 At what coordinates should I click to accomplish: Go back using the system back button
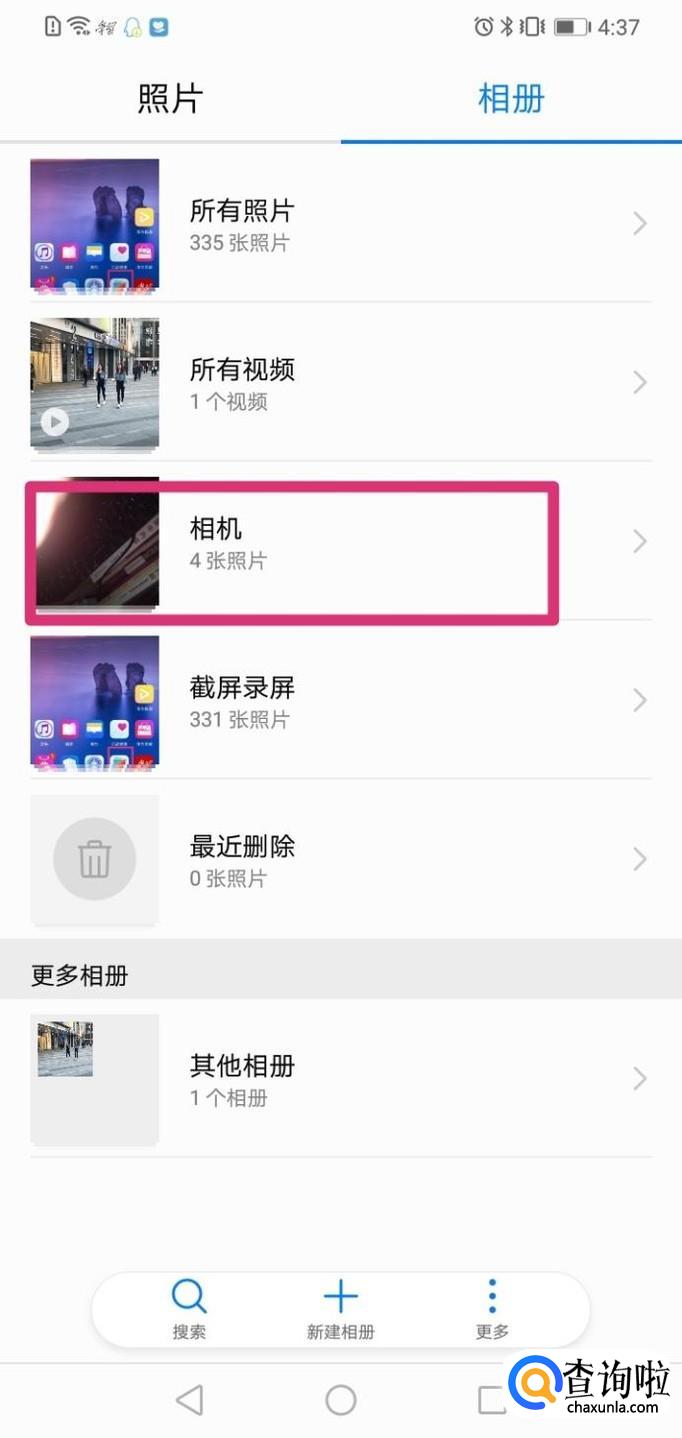[x=189, y=1400]
